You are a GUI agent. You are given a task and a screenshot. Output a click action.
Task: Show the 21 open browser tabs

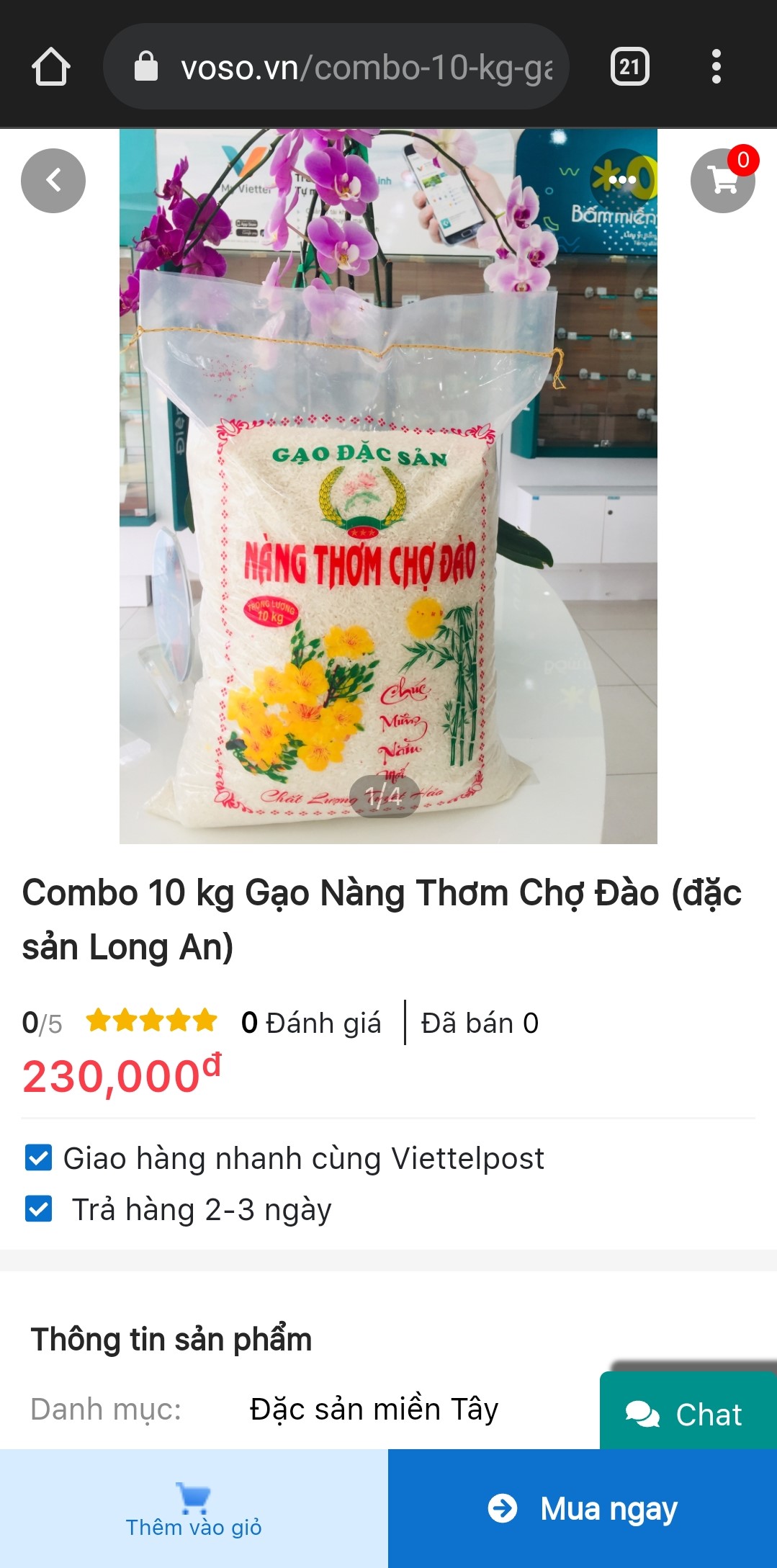[630, 67]
